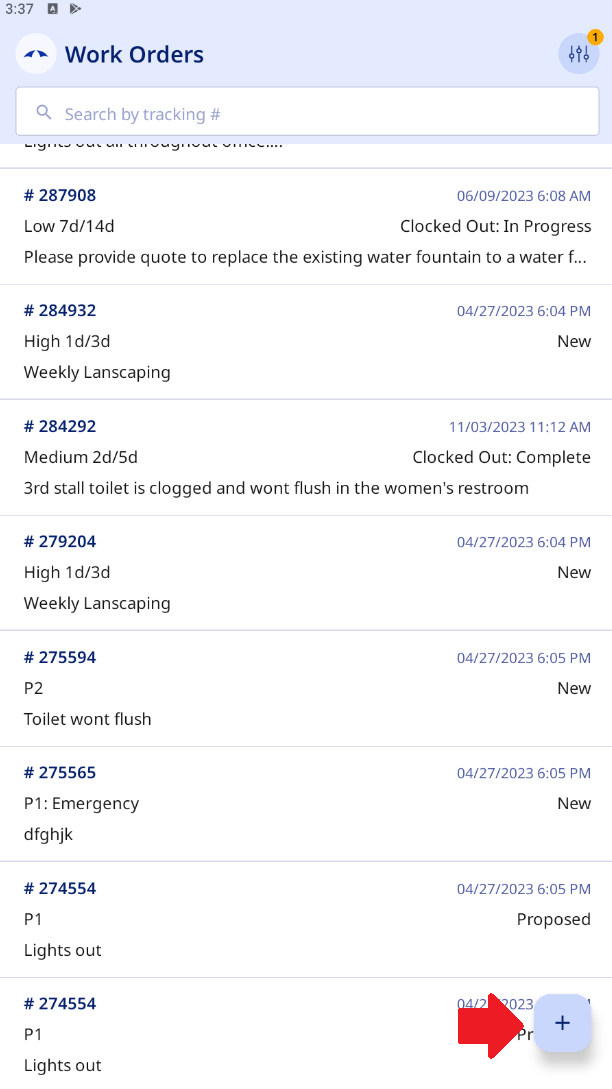Tap the Search by tracking # field
This screenshot has height=1089, width=612.
point(307,114)
